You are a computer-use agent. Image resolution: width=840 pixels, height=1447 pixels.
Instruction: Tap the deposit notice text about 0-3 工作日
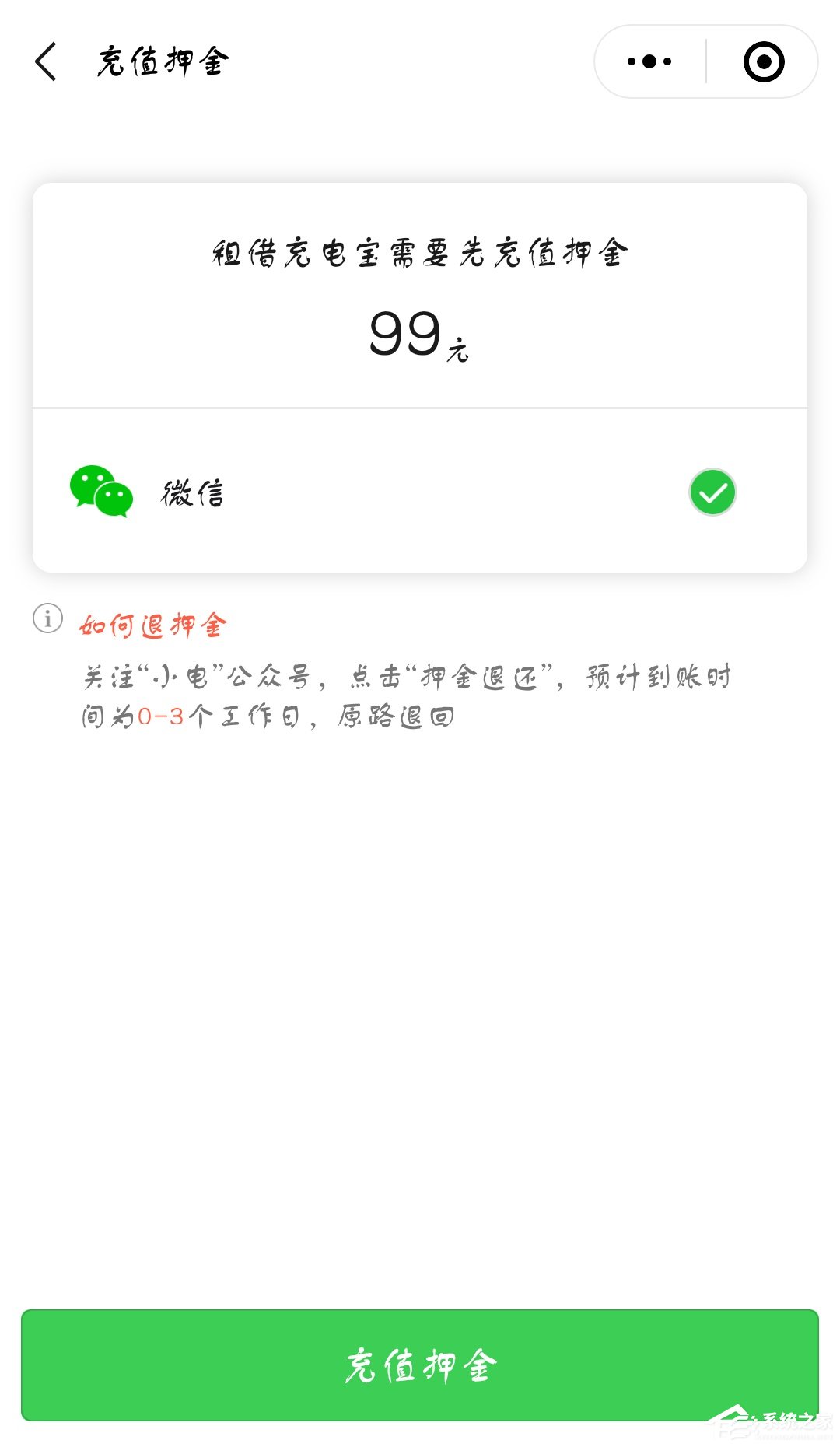click(412, 696)
